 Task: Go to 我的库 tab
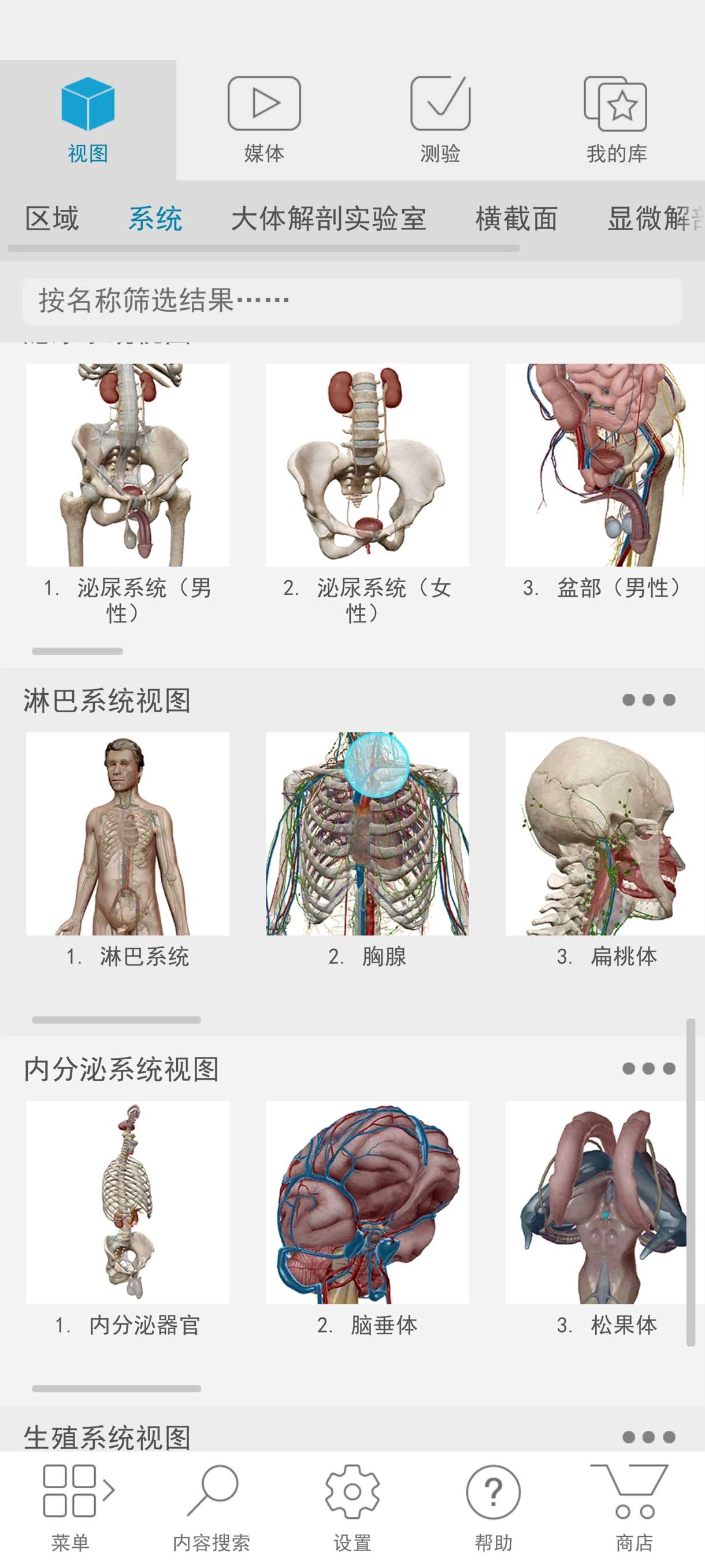615,120
